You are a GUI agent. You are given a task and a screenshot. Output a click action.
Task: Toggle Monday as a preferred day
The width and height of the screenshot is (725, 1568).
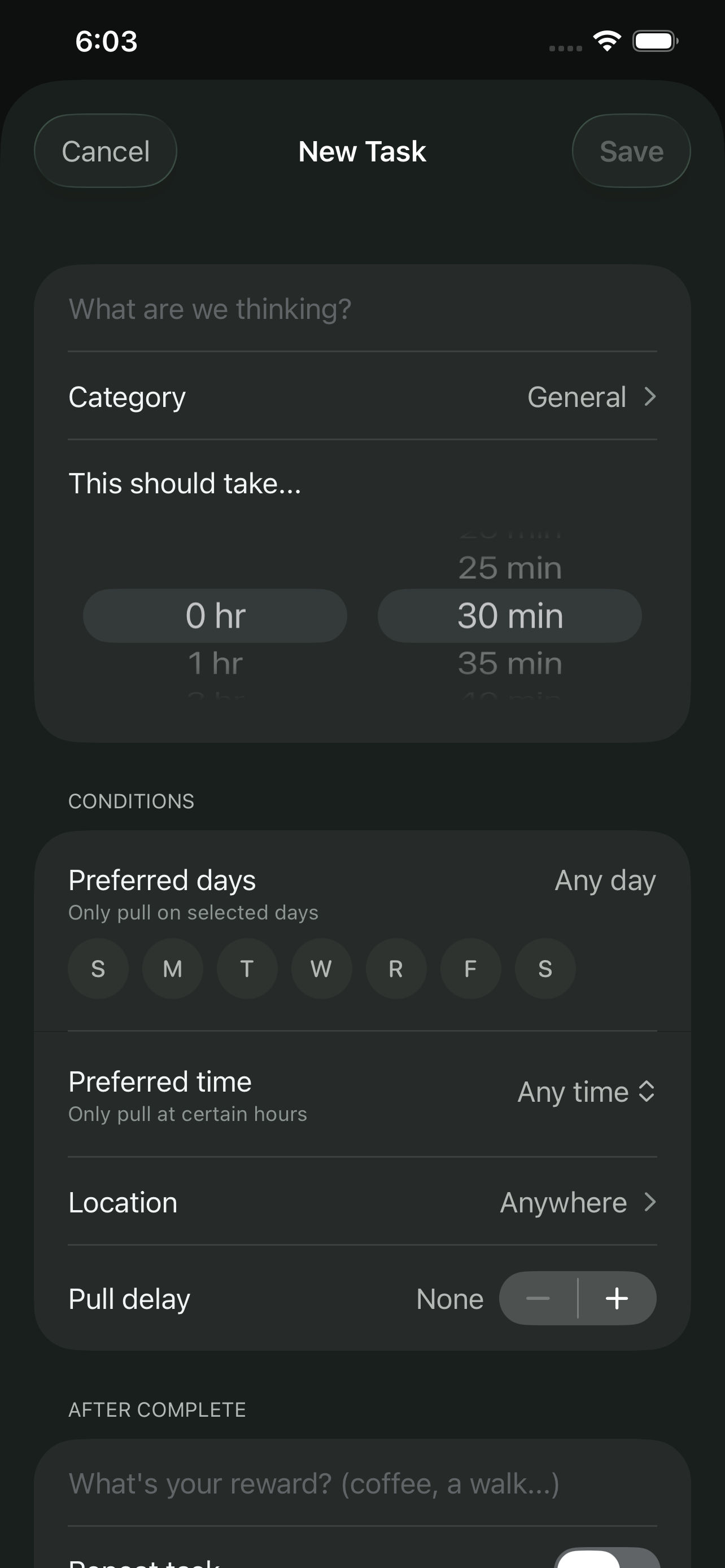pyautogui.click(x=172, y=969)
